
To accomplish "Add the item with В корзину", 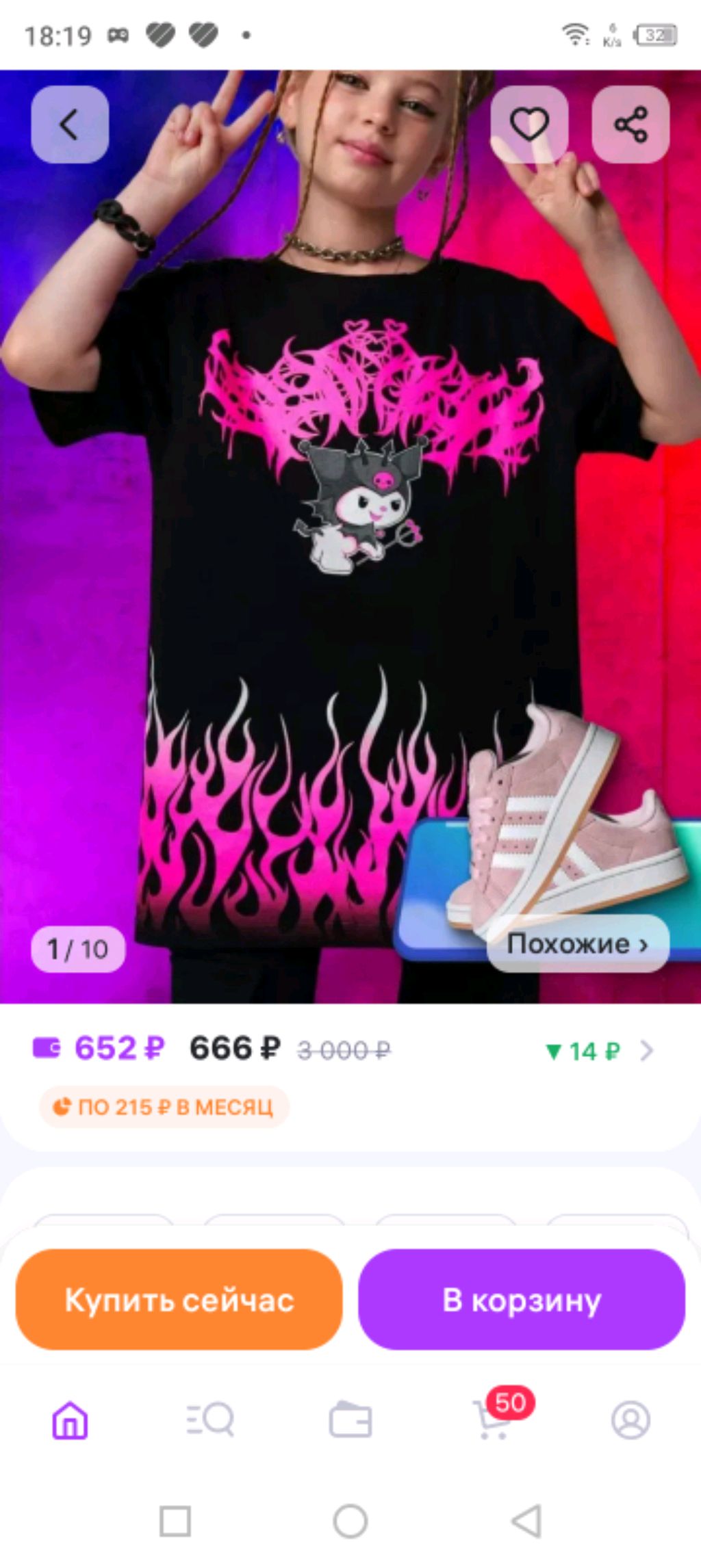I will (x=521, y=1299).
